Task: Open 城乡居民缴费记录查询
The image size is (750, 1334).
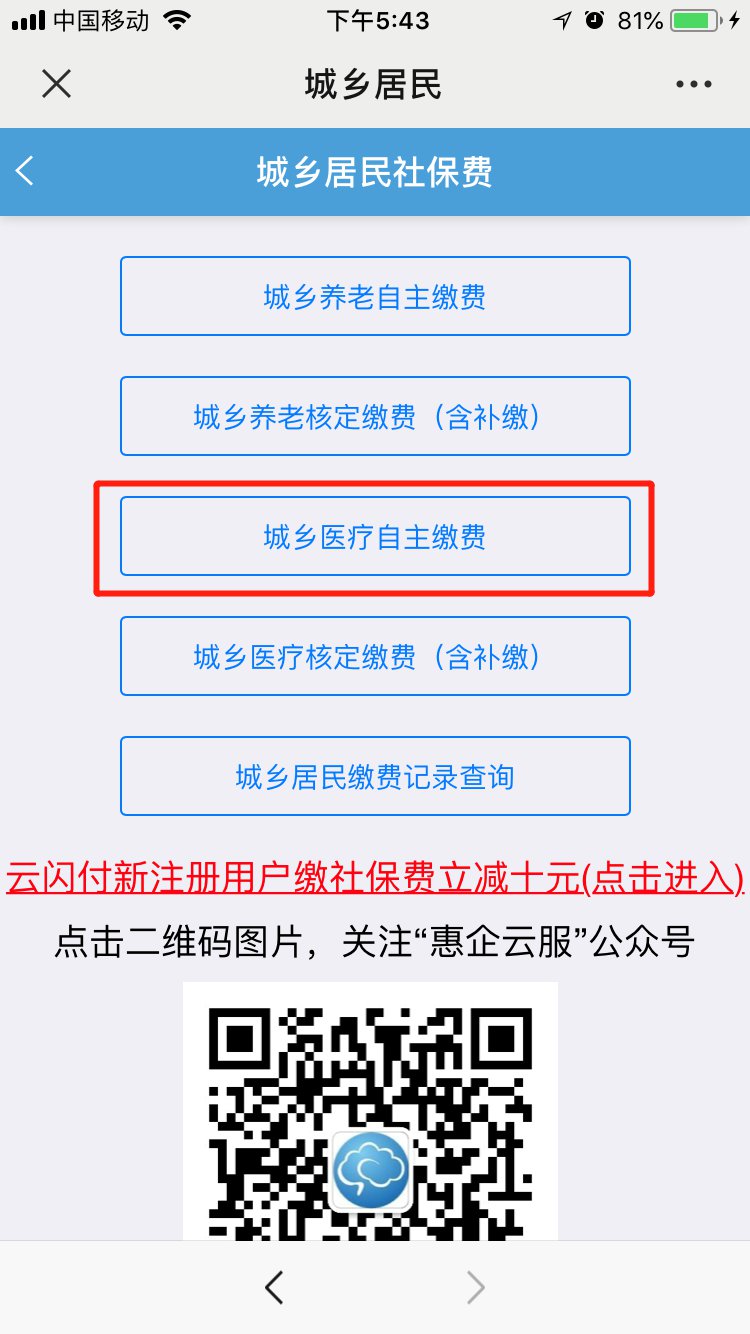Action: [x=375, y=777]
